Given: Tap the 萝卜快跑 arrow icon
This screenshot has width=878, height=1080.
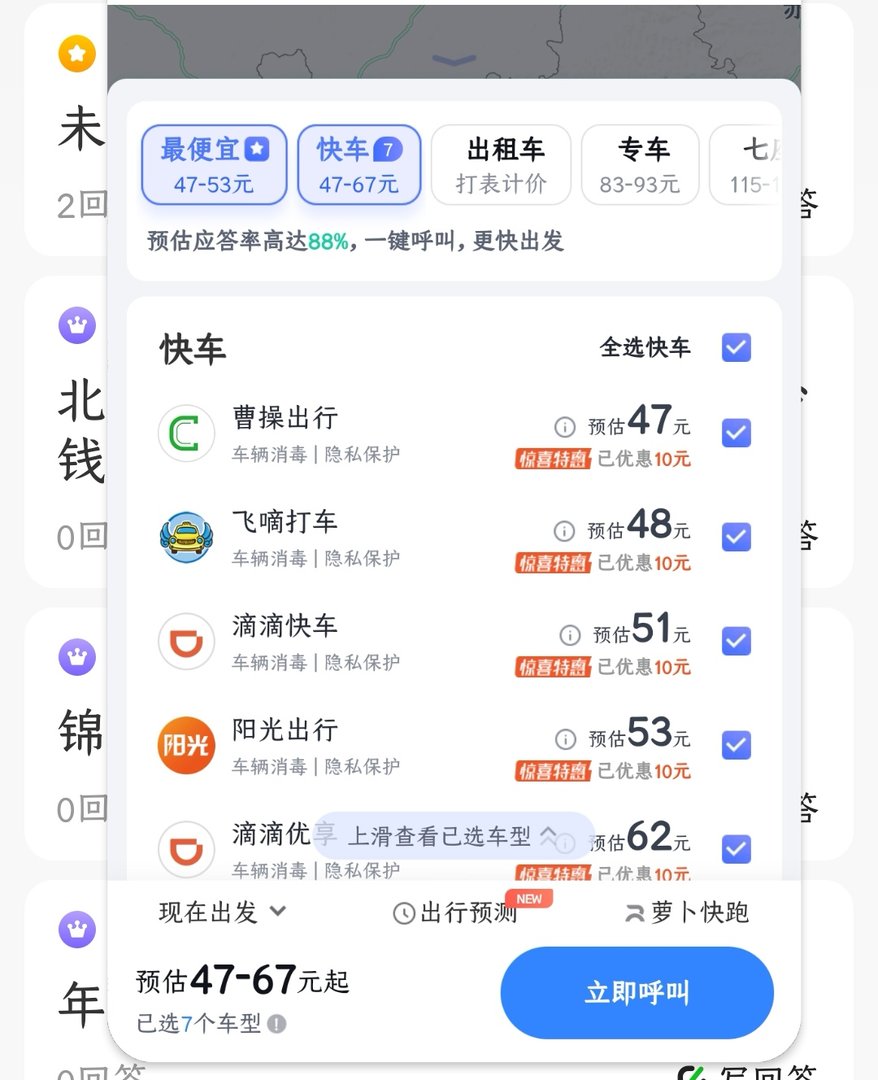Looking at the screenshot, I should coord(634,912).
